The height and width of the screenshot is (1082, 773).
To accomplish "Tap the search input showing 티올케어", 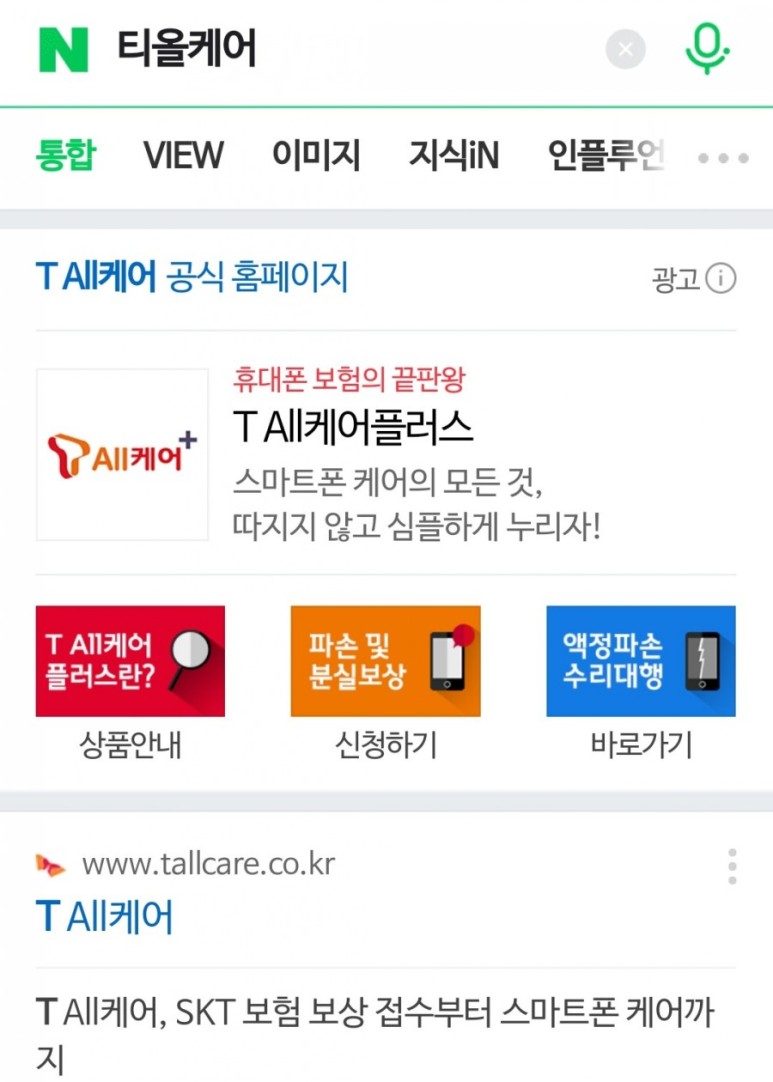I will coord(300,47).
